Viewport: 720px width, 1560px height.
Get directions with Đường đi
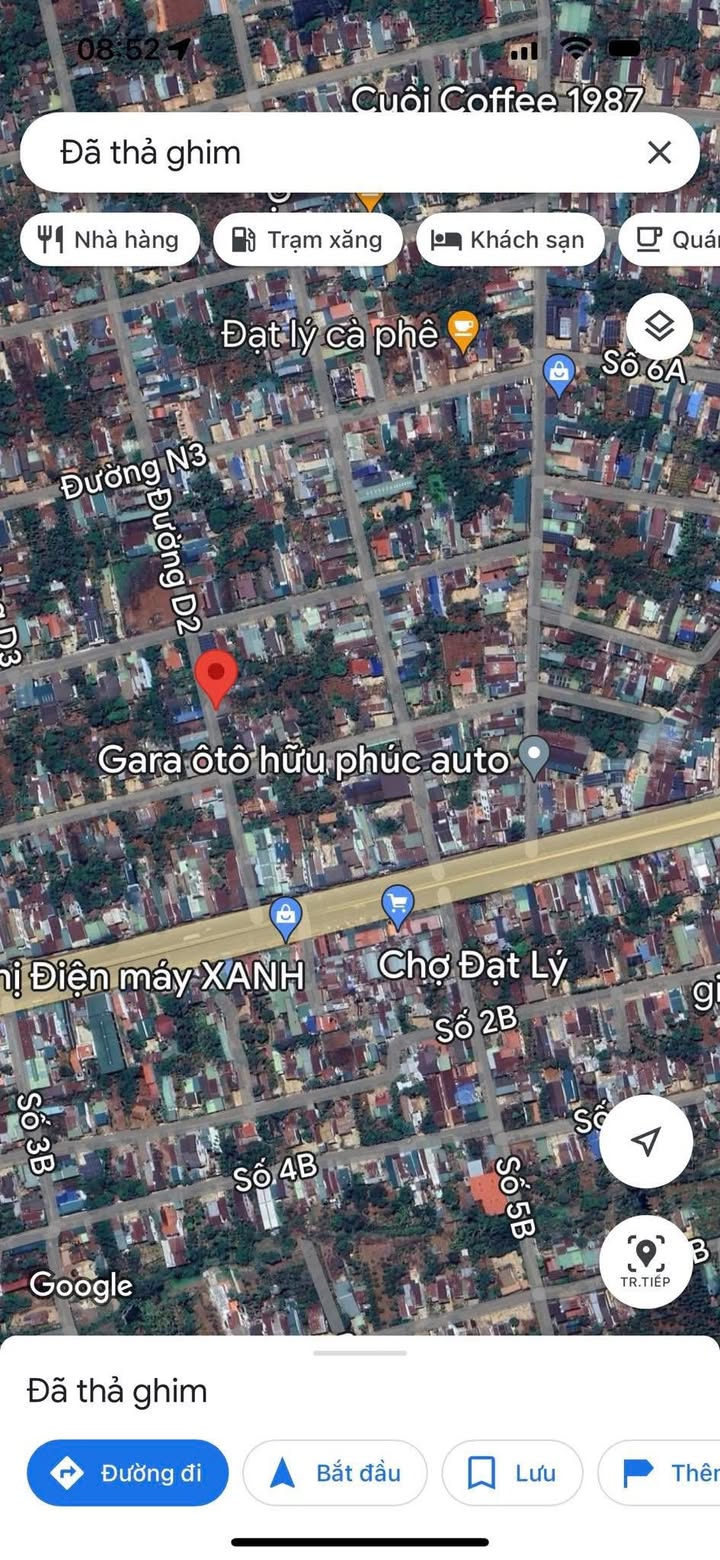point(128,1473)
